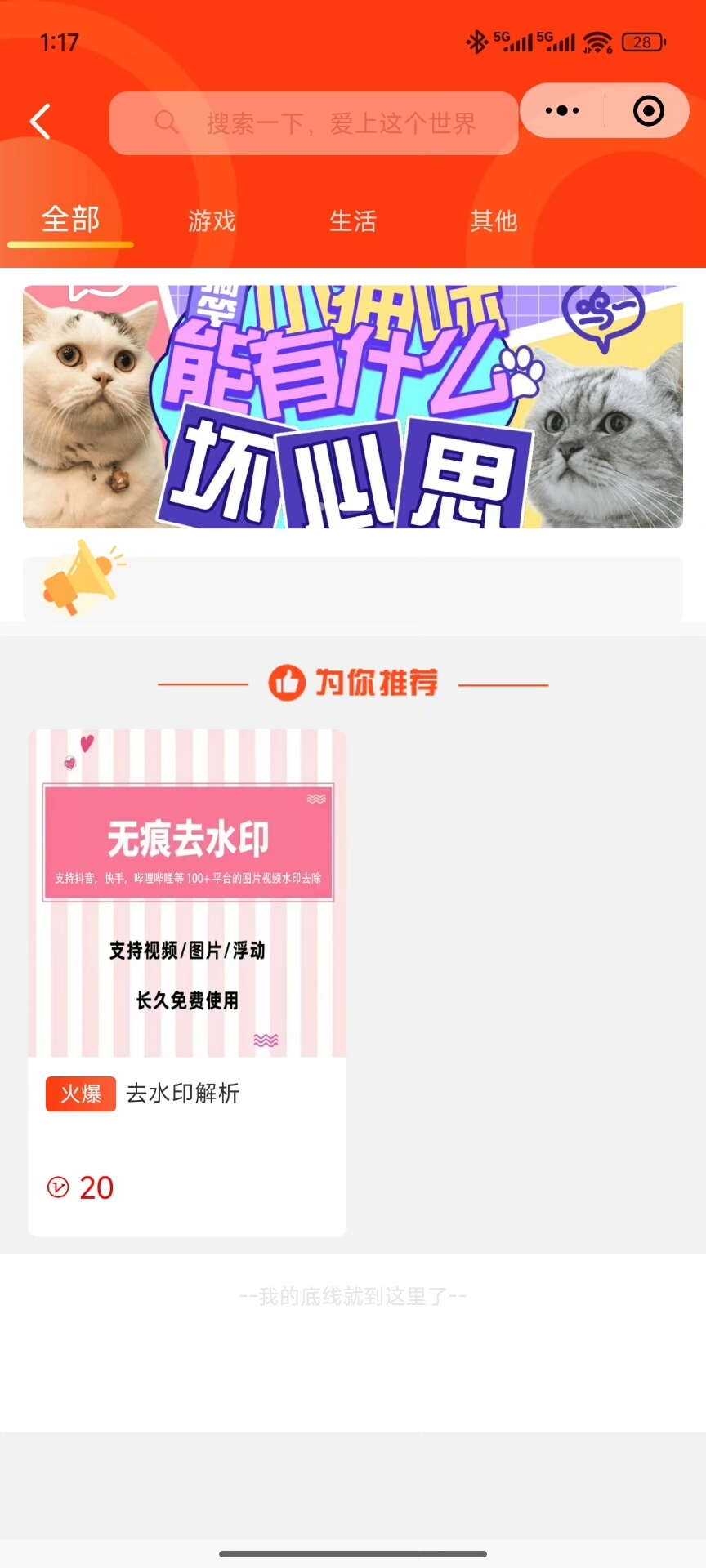The width and height of the screenshot is (706, 1568).
Task: Switch to the 生活 tab
Action: point(352,220)
